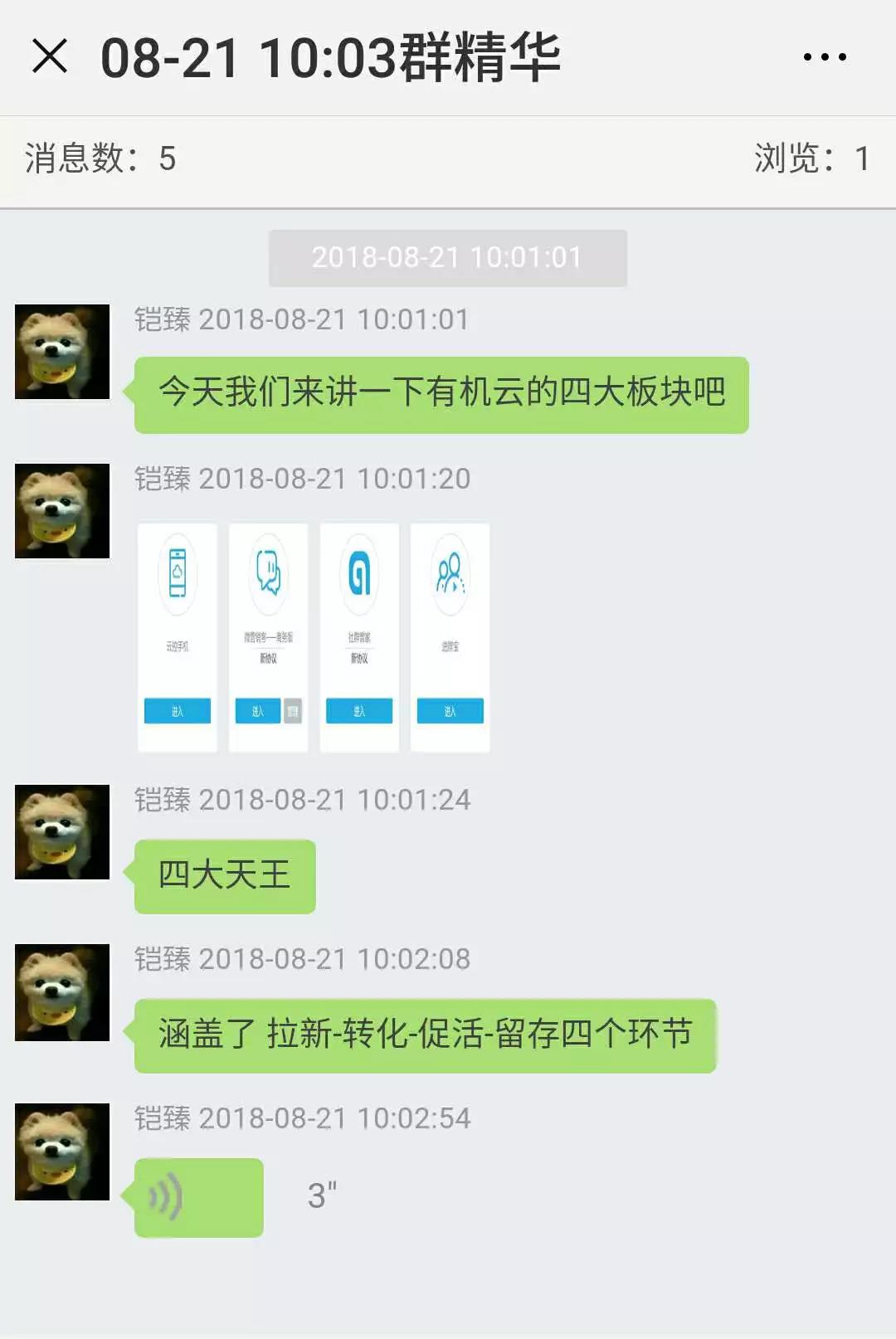Play the 3-second voice message
896x1339 pixels.
click(x=199, y=1197)
